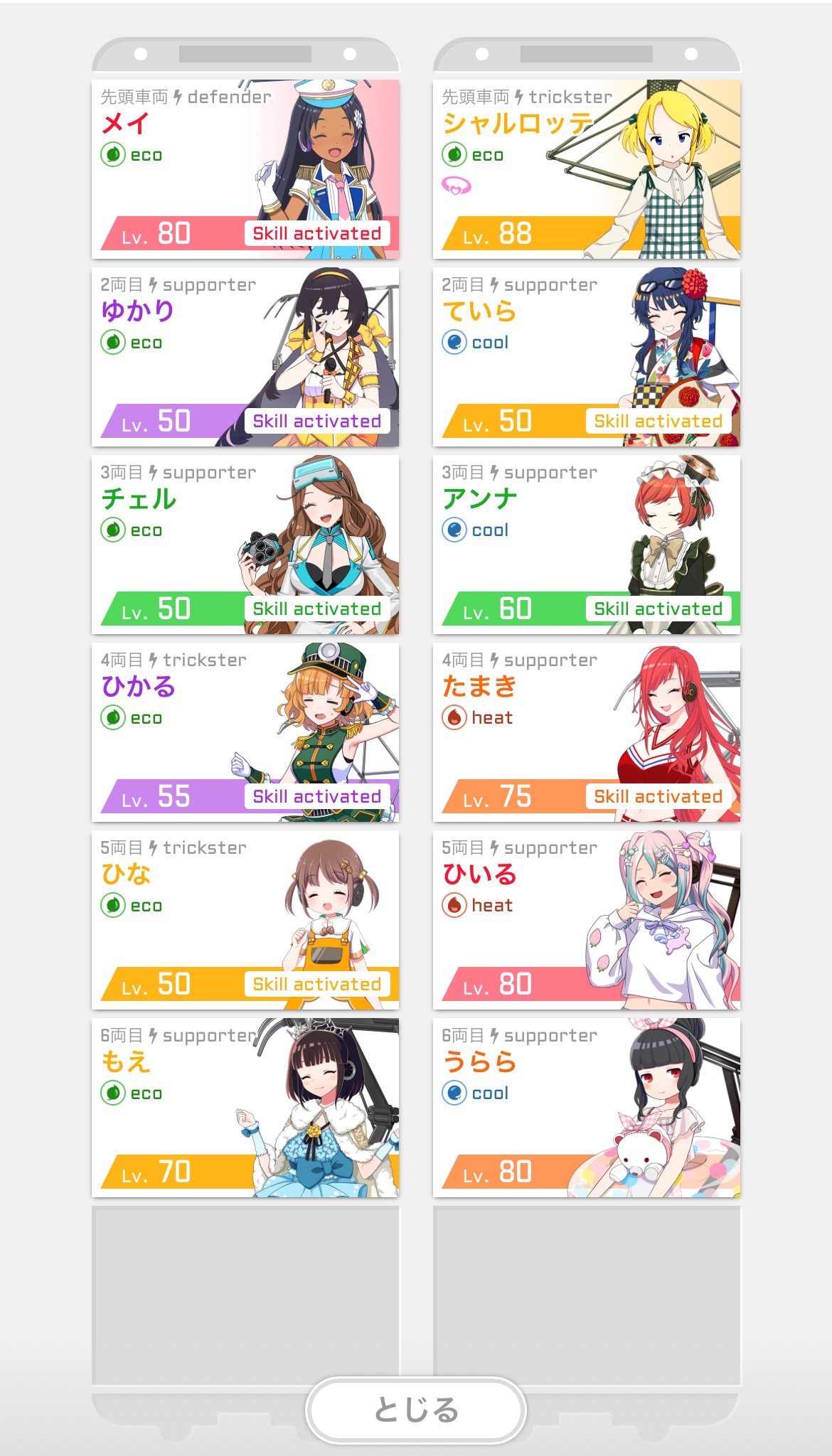Select ゆかり supporter card
This screenshot has height=1456, width=832.
click(x=245, y=357)
